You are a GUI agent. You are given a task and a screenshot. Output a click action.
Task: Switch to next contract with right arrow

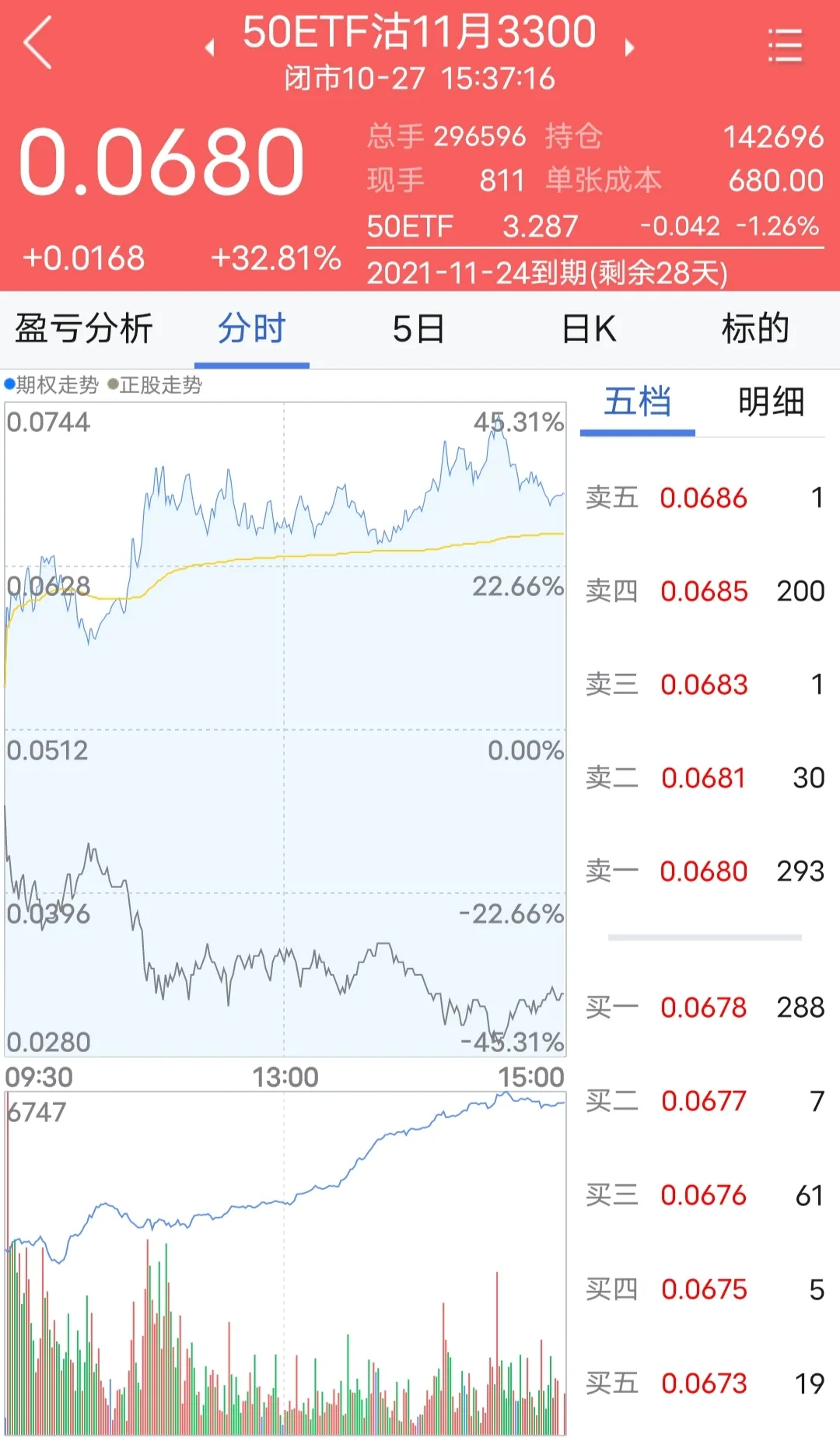click(x=629, y=47)
